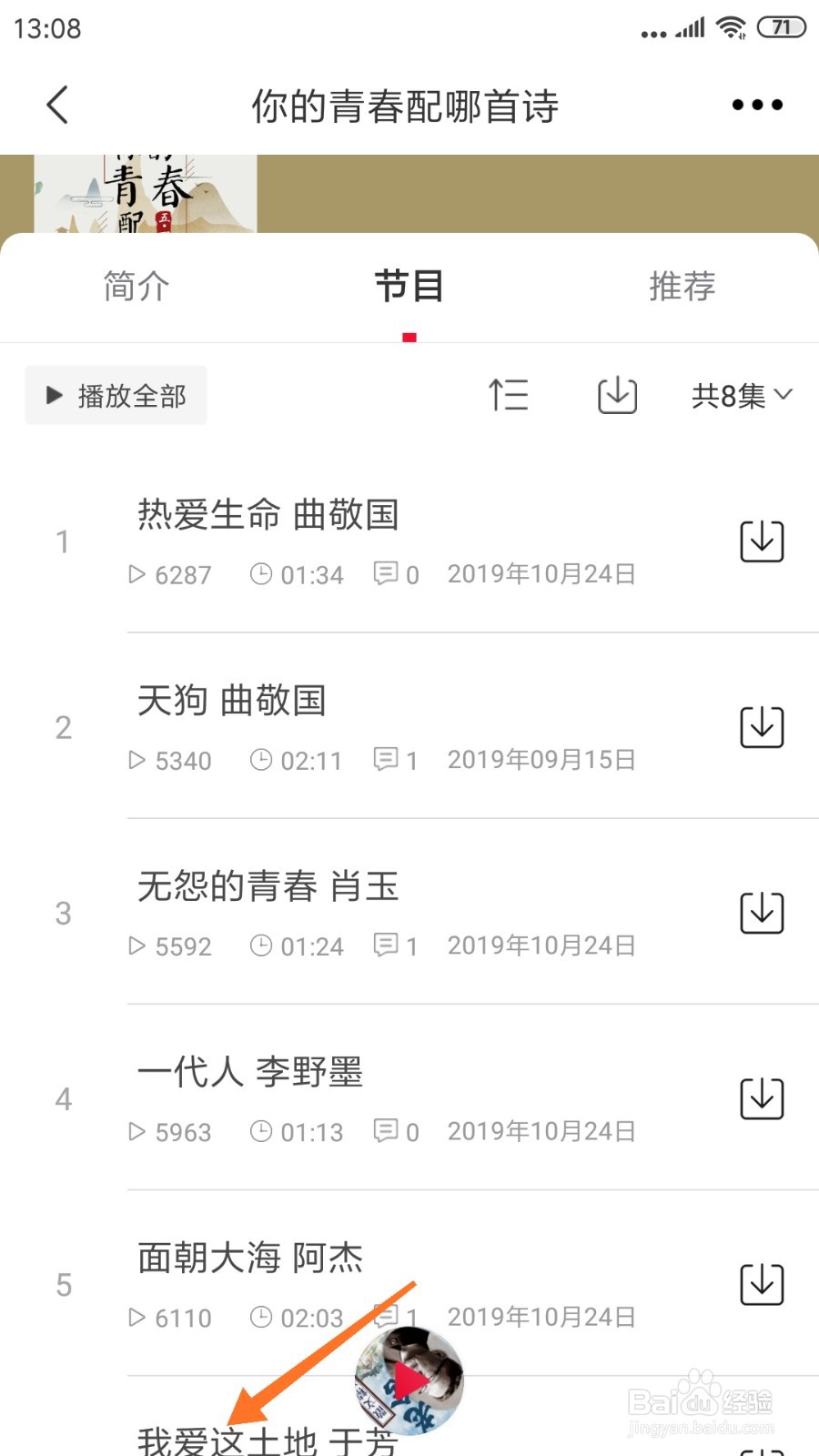Tap the floating mini player button

click(409, 1380)
